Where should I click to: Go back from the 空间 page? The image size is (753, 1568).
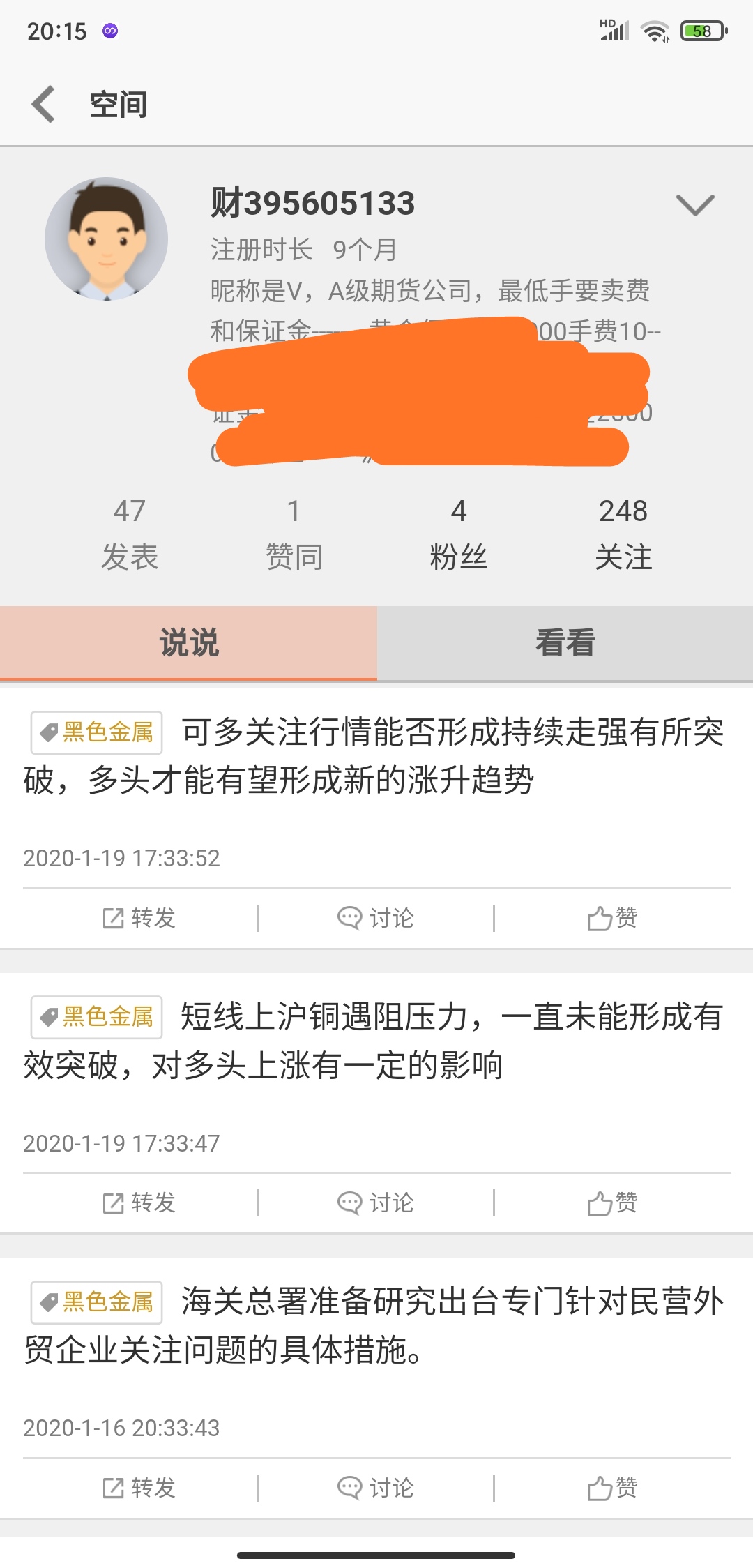[x=43, y=105]
